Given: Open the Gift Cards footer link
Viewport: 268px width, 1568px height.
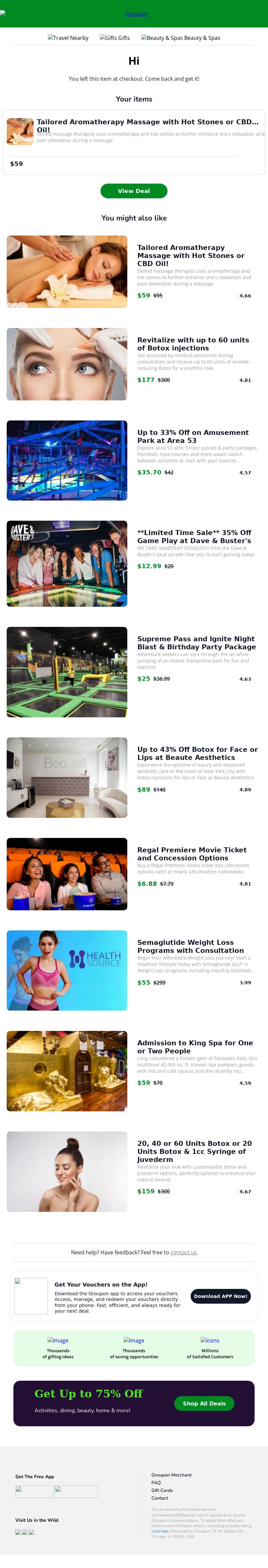Looking at the screenshot, I should tap(162, 1490).
